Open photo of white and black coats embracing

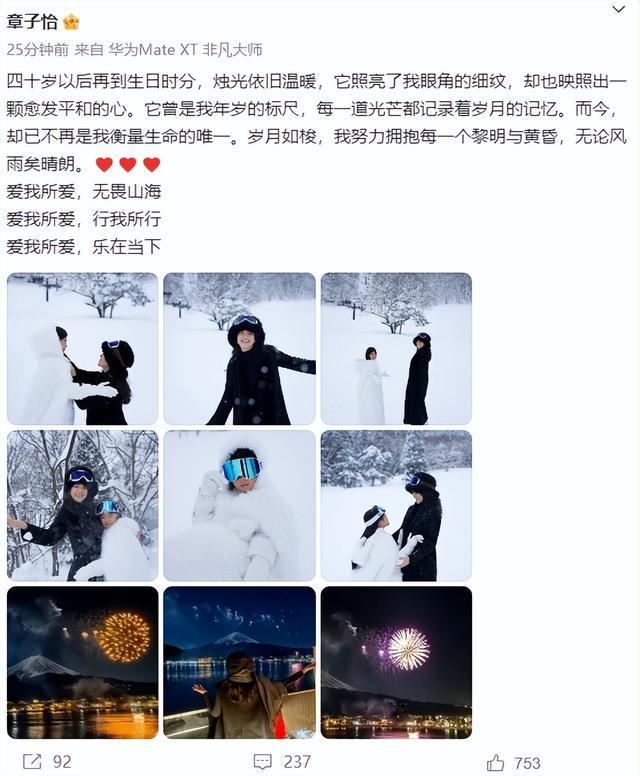82,349
